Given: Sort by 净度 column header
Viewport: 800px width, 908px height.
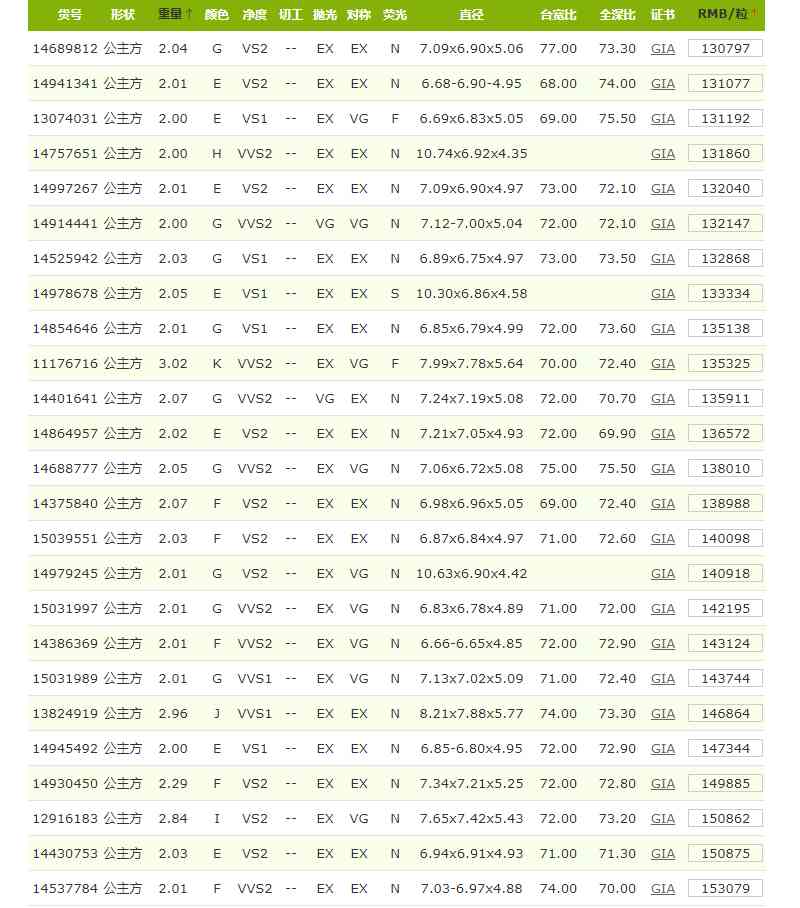Looking at the screenshot, I should (x=254, y=15).
